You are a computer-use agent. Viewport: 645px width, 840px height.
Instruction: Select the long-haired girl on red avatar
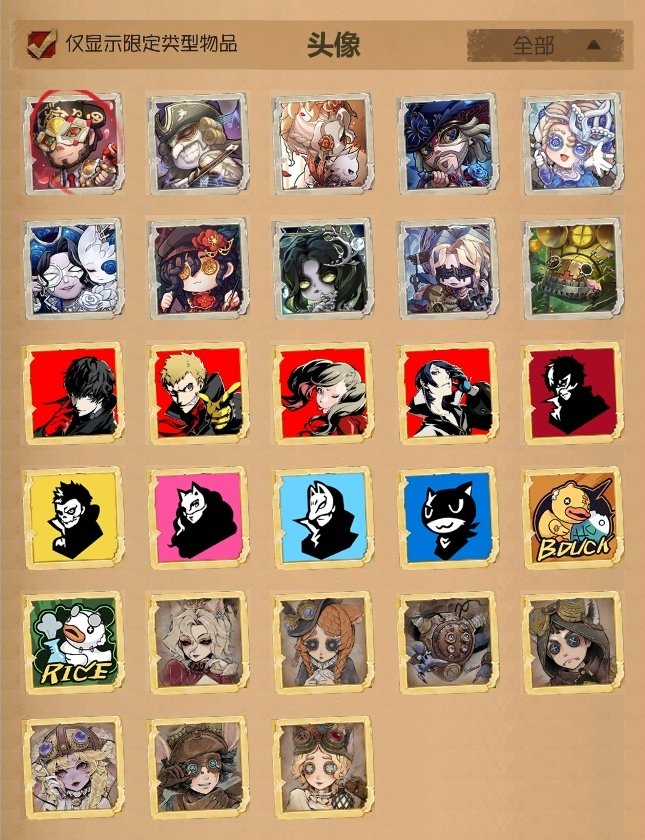coord(321,393)
